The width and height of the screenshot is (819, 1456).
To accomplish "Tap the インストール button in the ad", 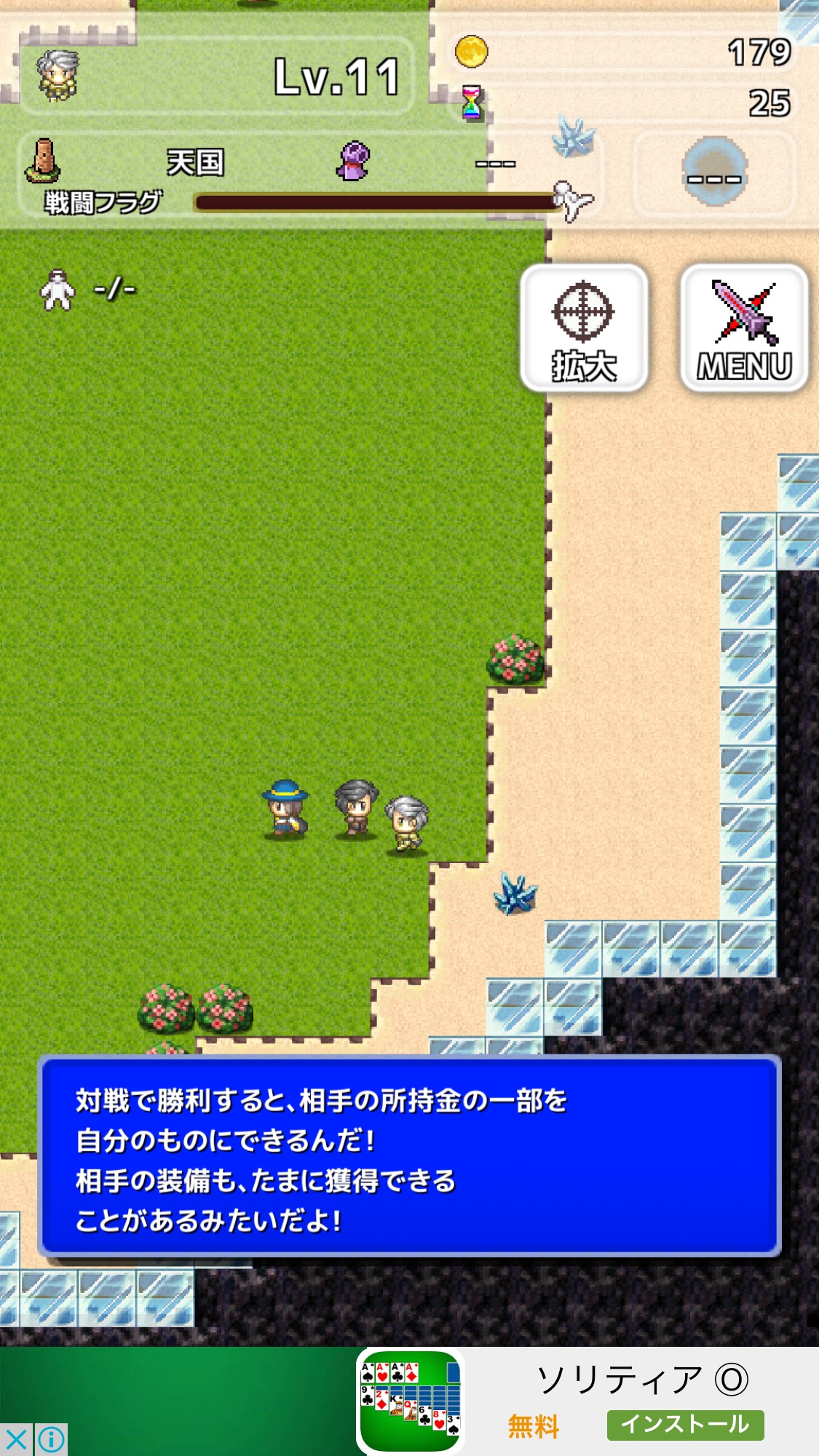I will 685,1424.
